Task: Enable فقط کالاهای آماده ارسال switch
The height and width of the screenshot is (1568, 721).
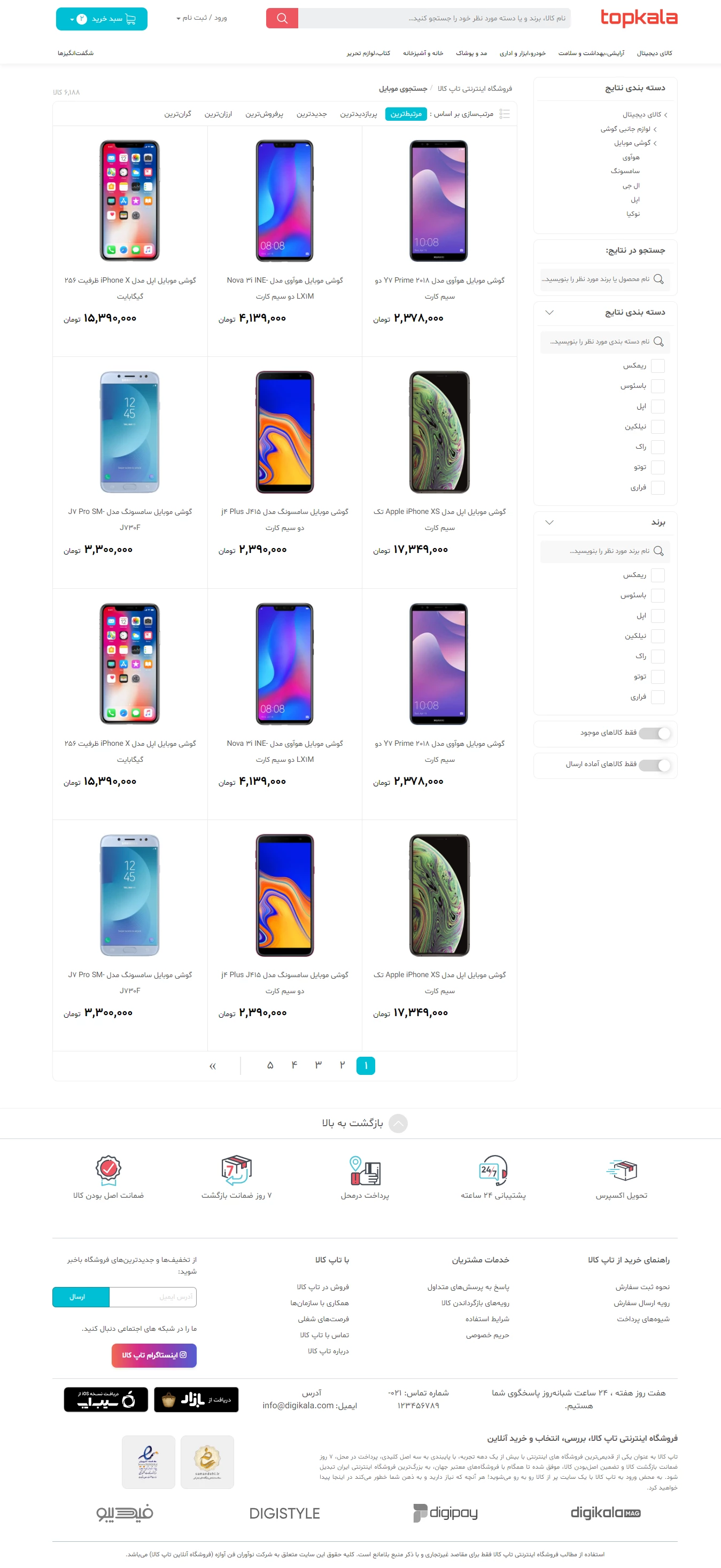Action: point(655,765)
